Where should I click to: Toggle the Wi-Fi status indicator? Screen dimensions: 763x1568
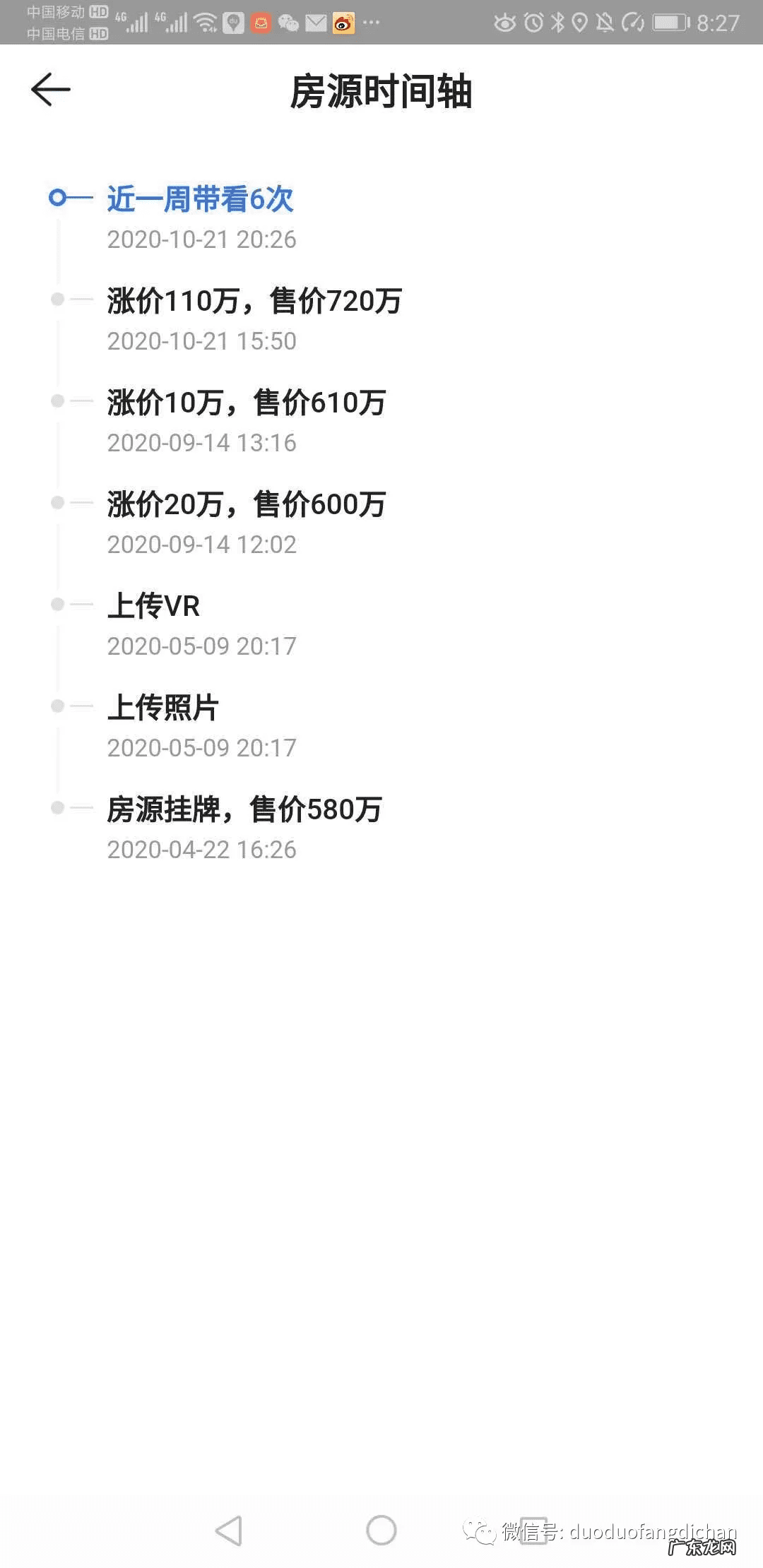click(207, 21)
